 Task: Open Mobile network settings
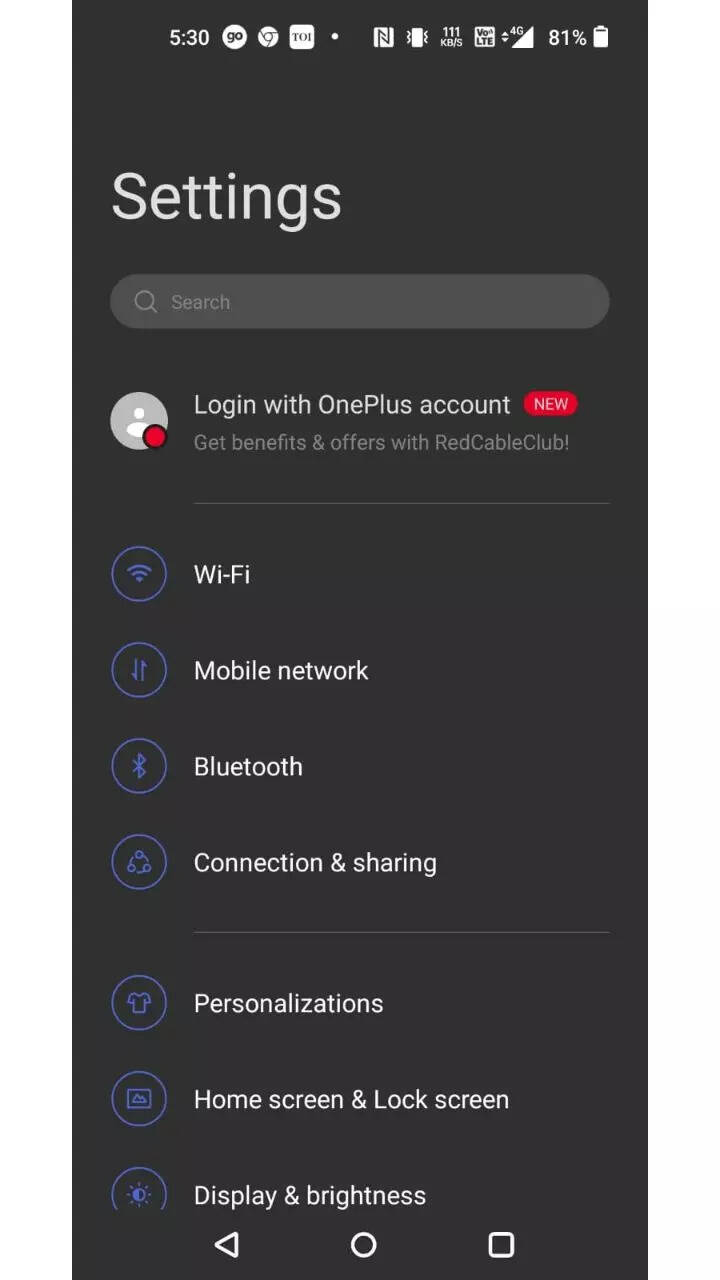[x=359, y=670]
